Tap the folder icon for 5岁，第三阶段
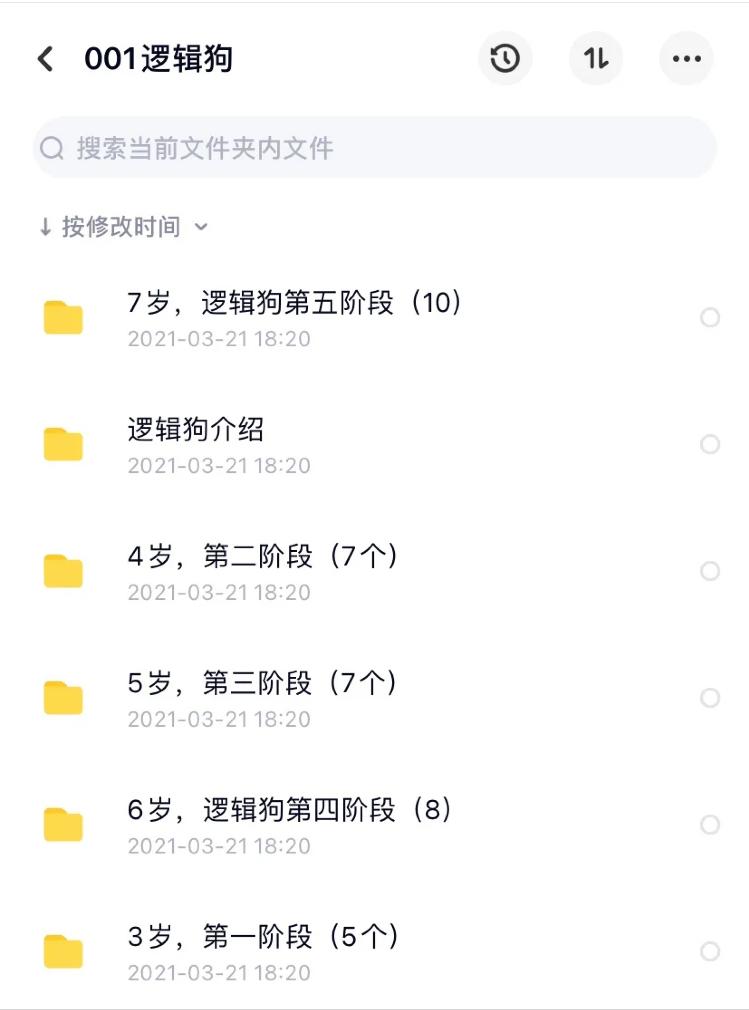The width and height of the screenshot is (749, 1010). click(x=62, y=696)
